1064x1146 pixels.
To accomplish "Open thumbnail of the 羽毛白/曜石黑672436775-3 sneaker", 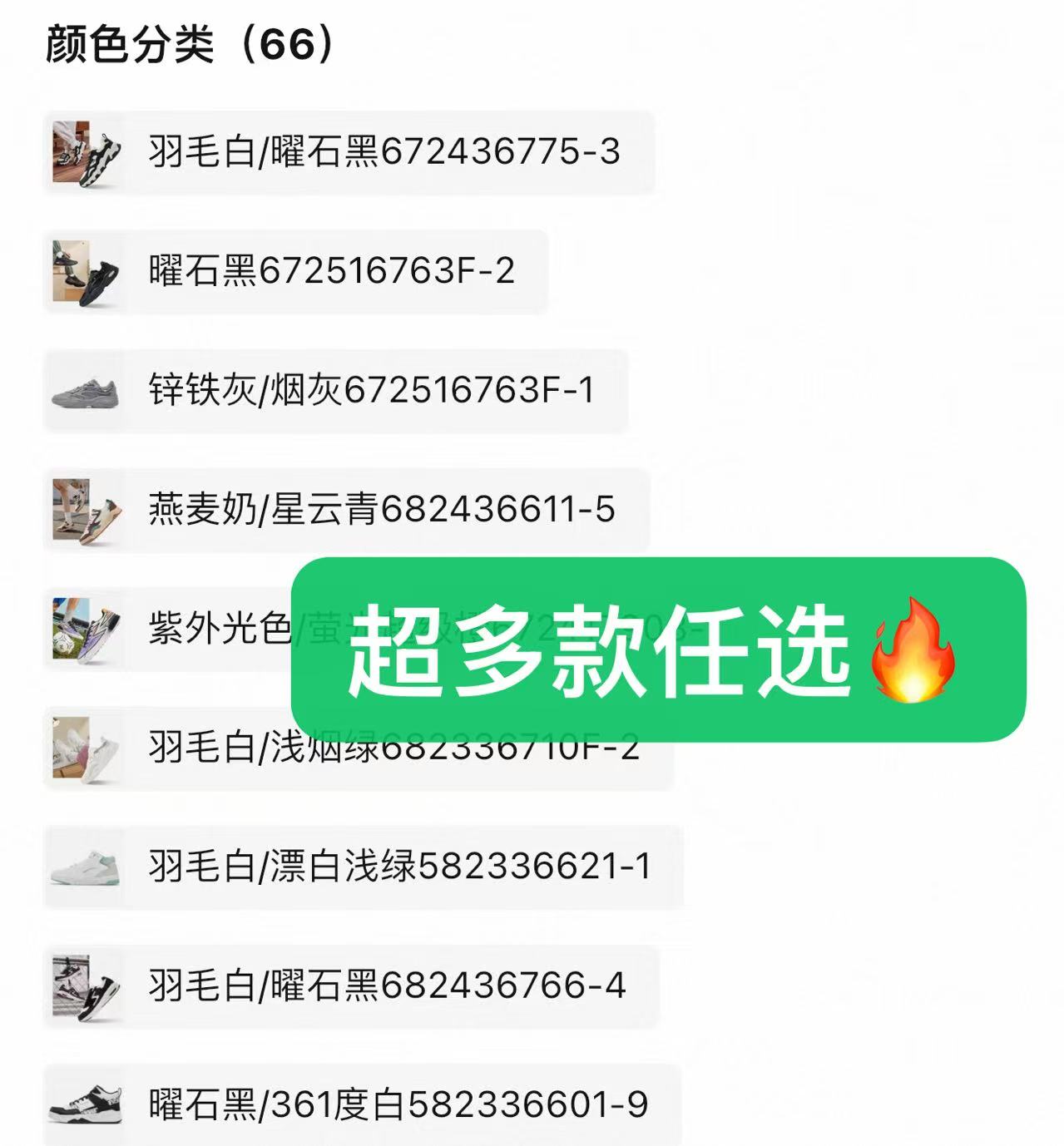I will [83, 152].
